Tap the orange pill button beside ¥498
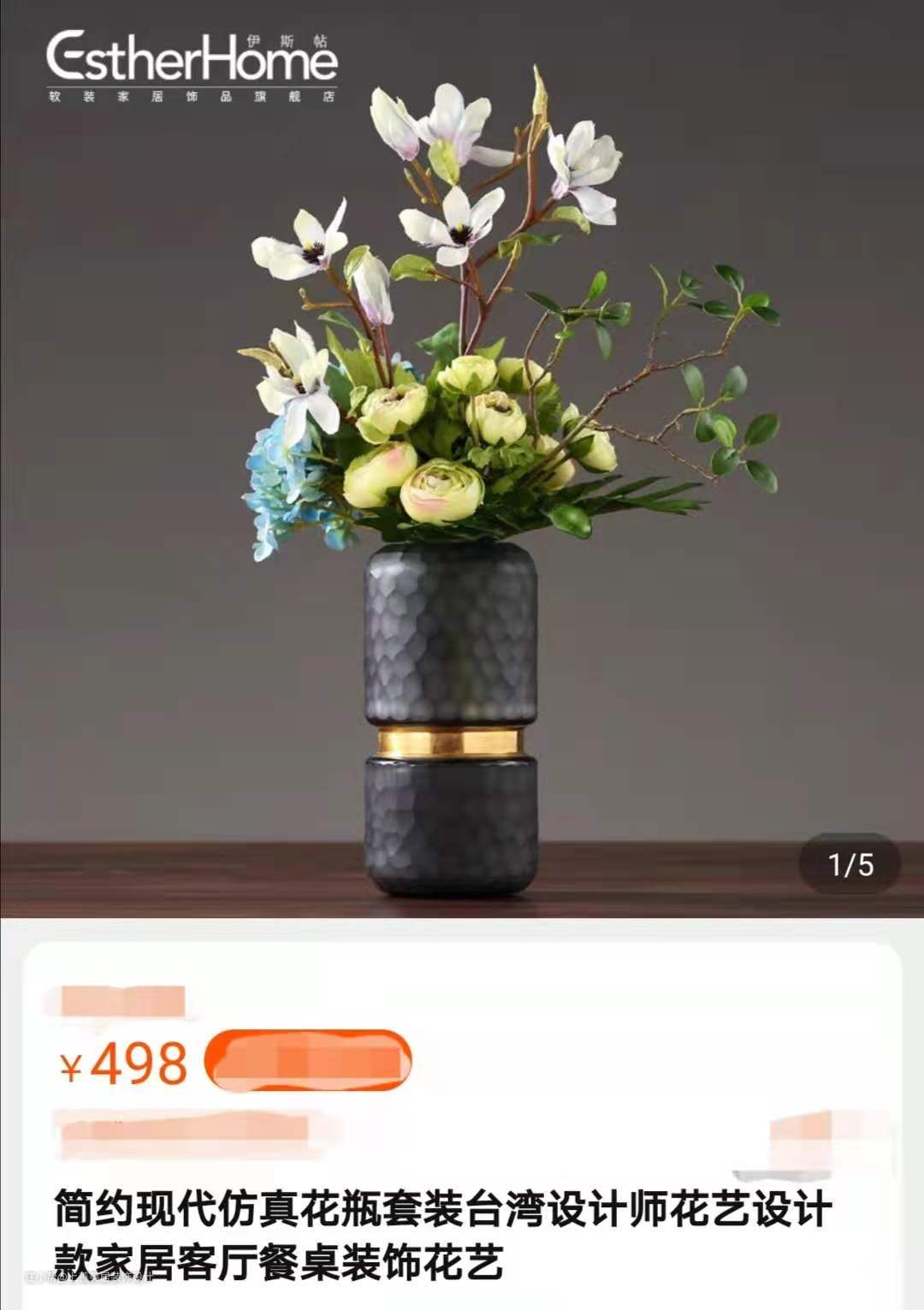Viewport: 924px width, 1310px height. [308, 1061]
